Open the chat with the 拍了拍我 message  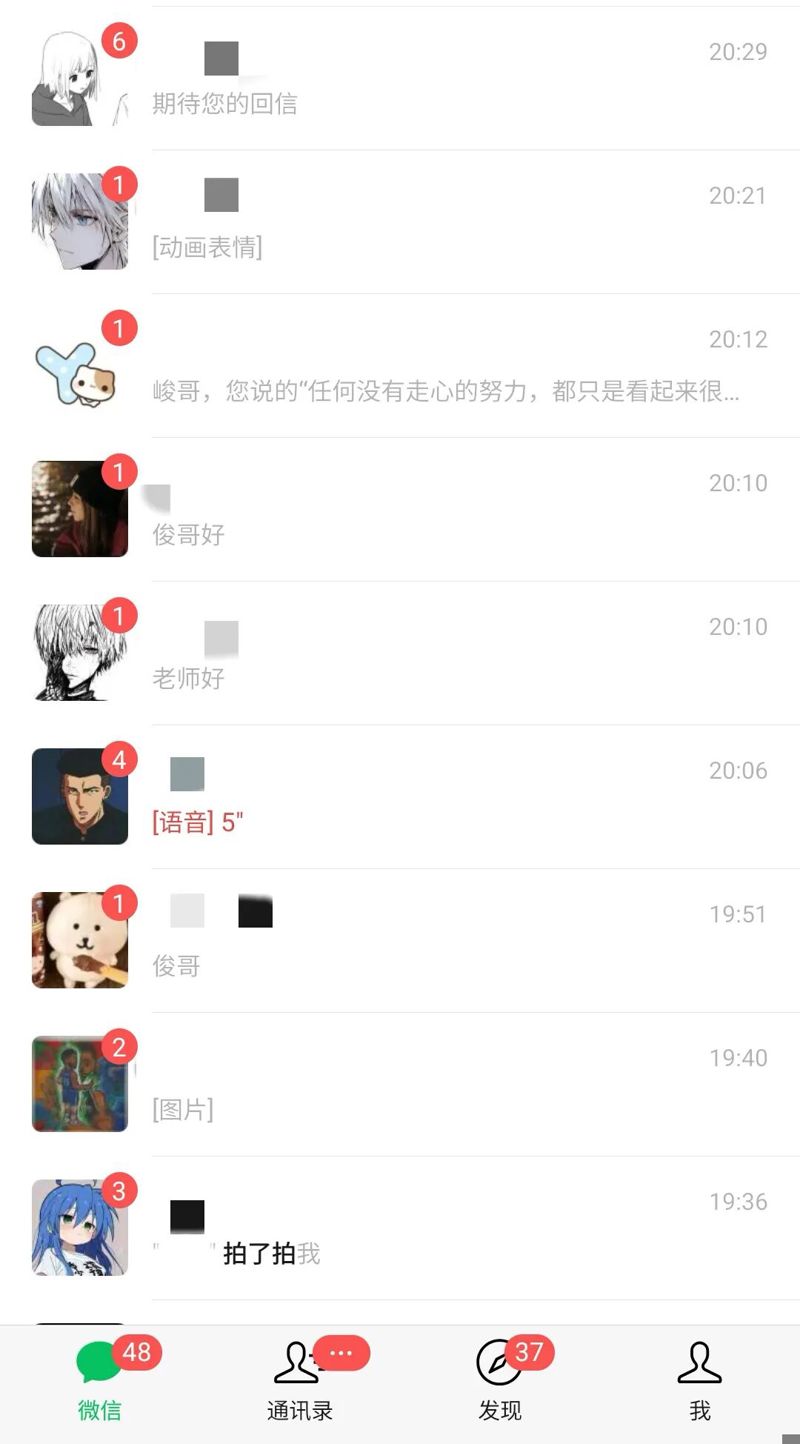400,1228
